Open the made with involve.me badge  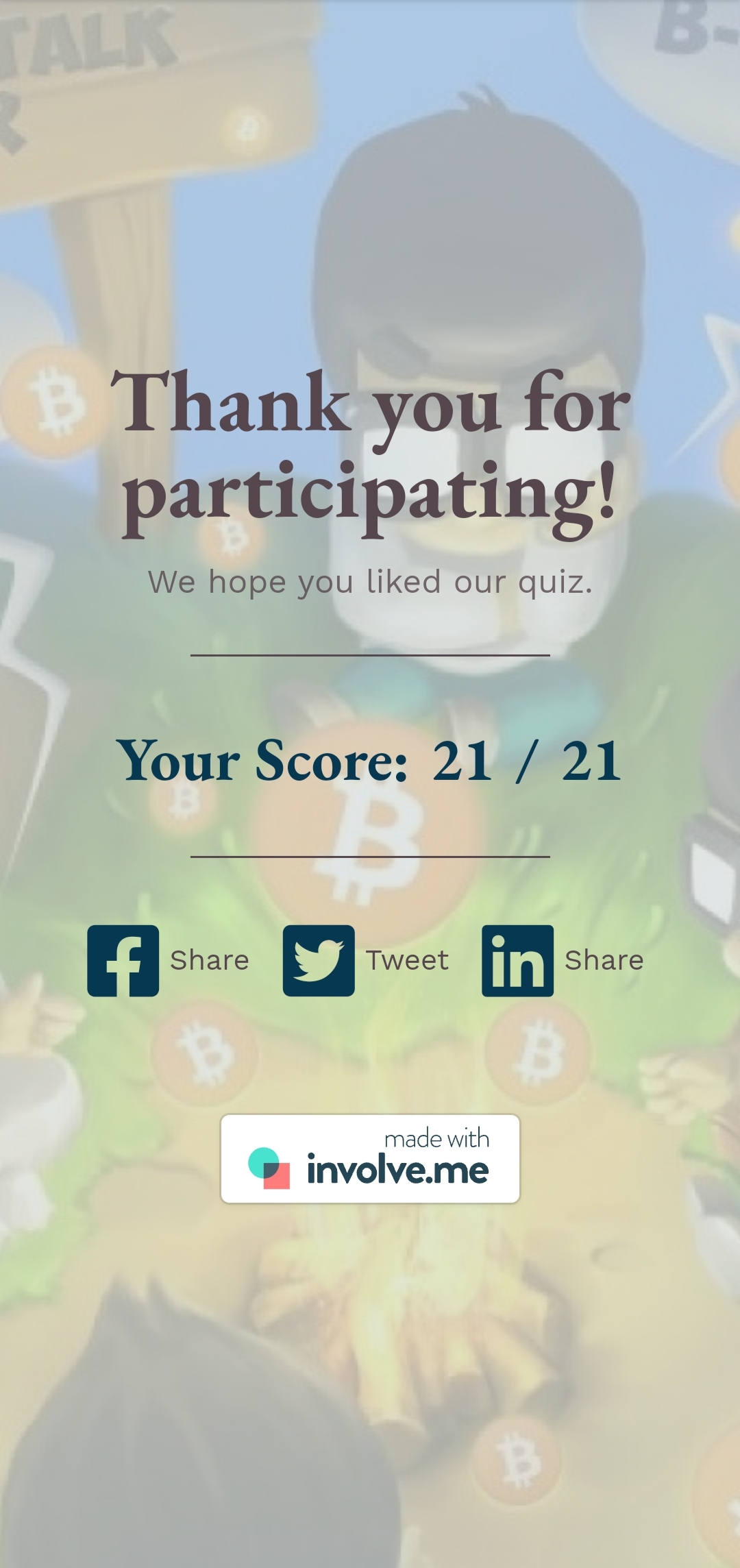[370, 1158]
